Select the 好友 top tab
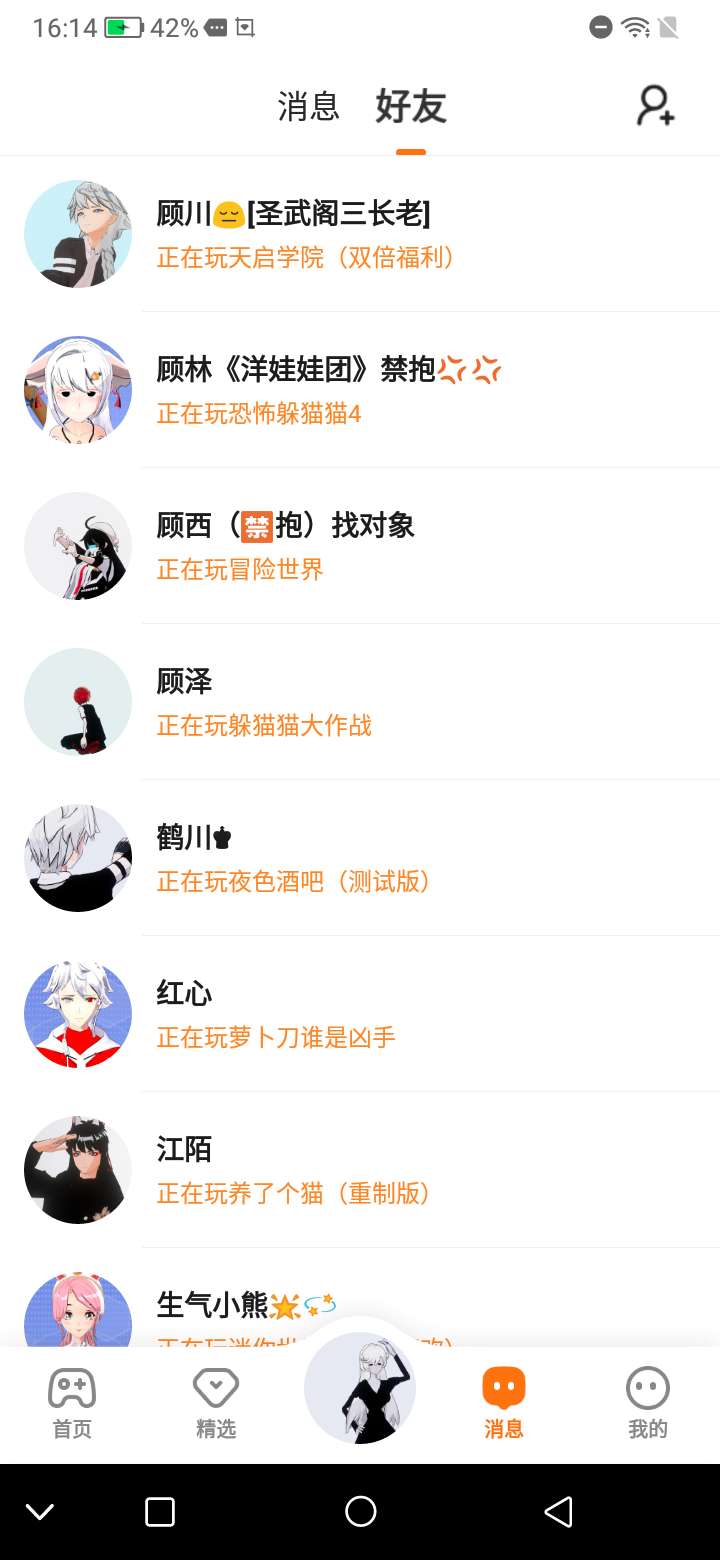Image resolution: width=720 pixels, height=1560 pixels. (x=410, y=106)
